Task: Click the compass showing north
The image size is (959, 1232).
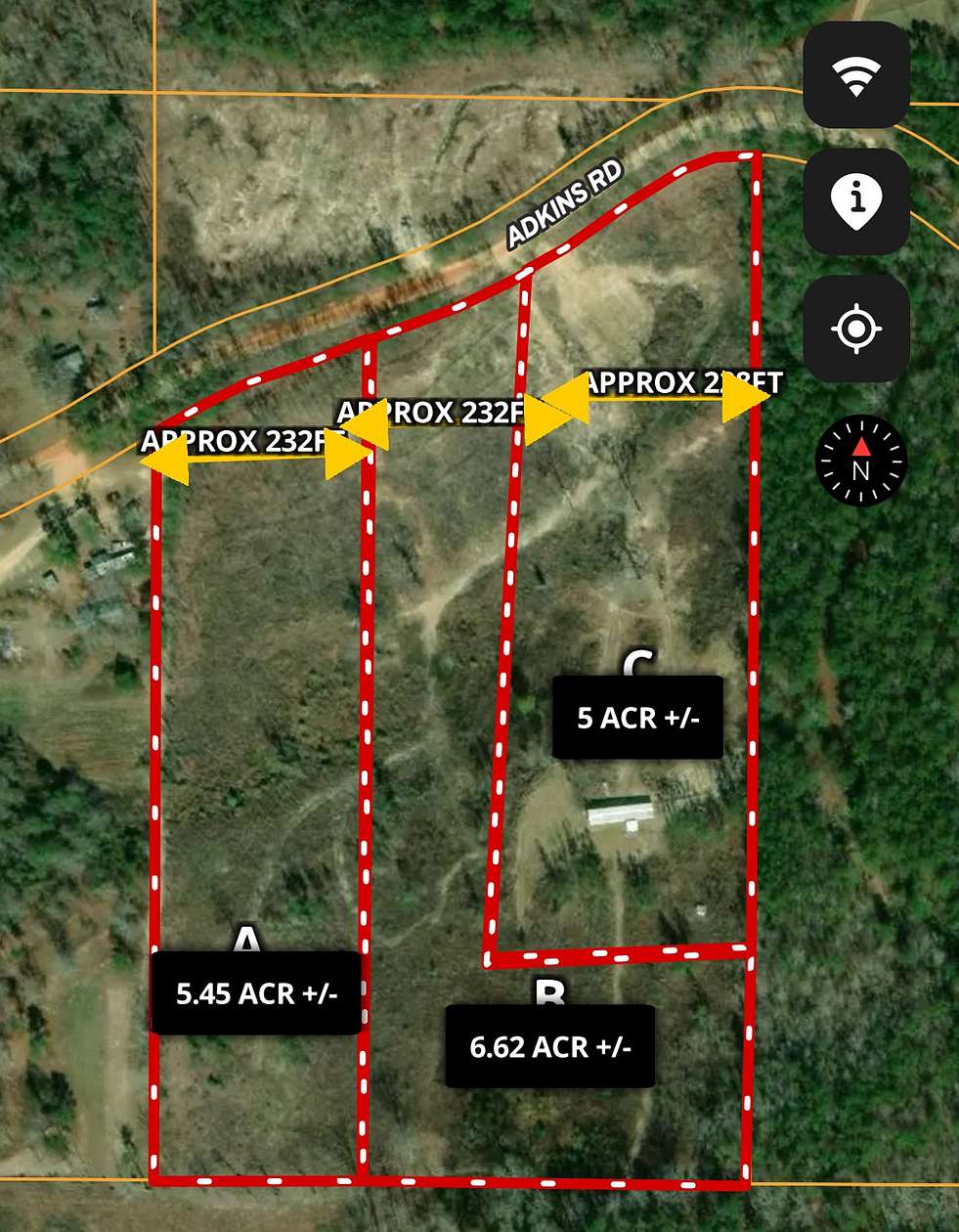Action: (859, 460)
